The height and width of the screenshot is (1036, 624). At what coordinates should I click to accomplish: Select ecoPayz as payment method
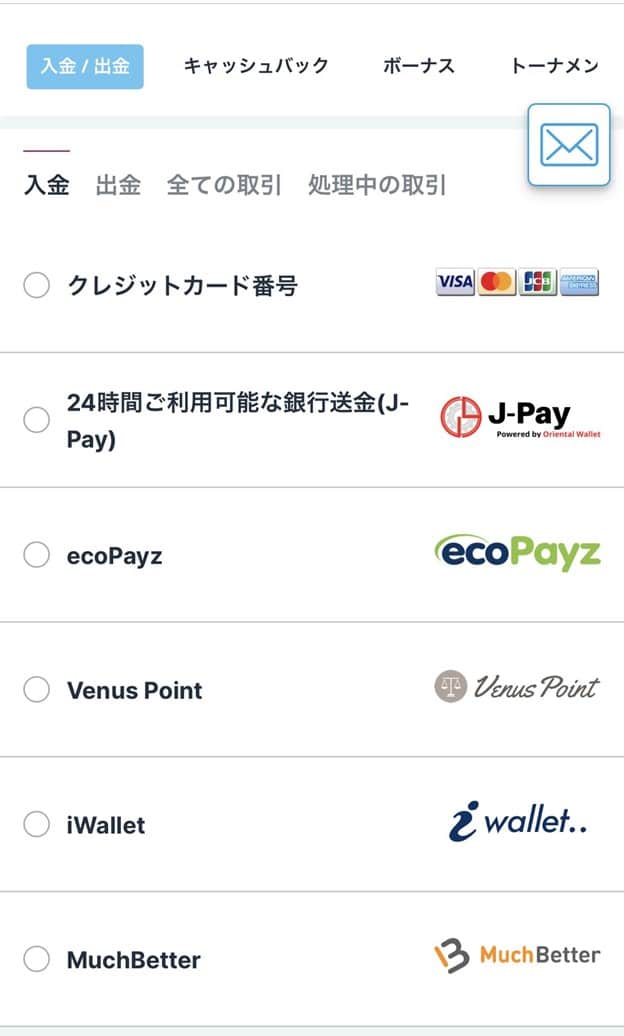[37, 555]
